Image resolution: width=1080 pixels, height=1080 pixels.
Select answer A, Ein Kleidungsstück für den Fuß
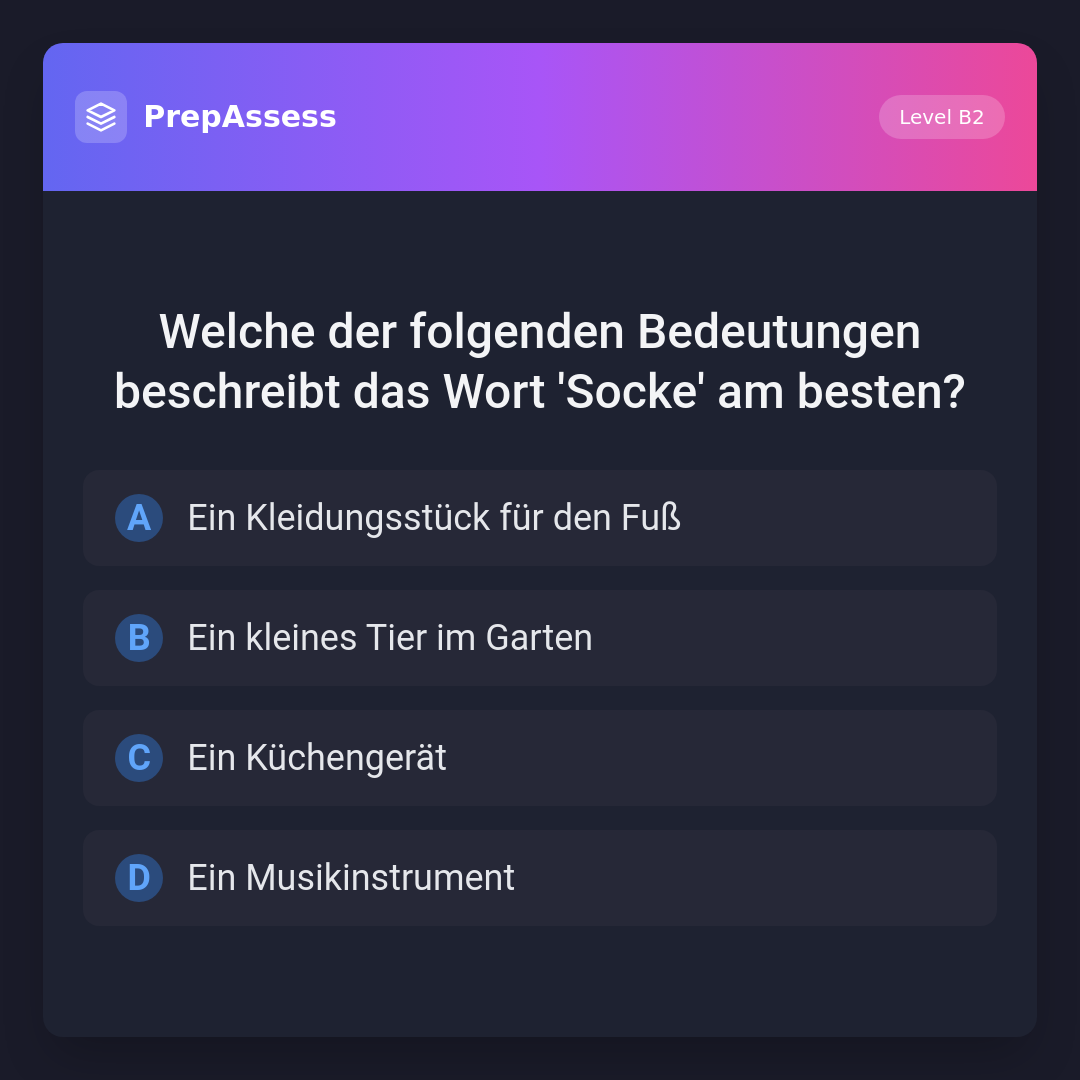click(x=540, y=518)
